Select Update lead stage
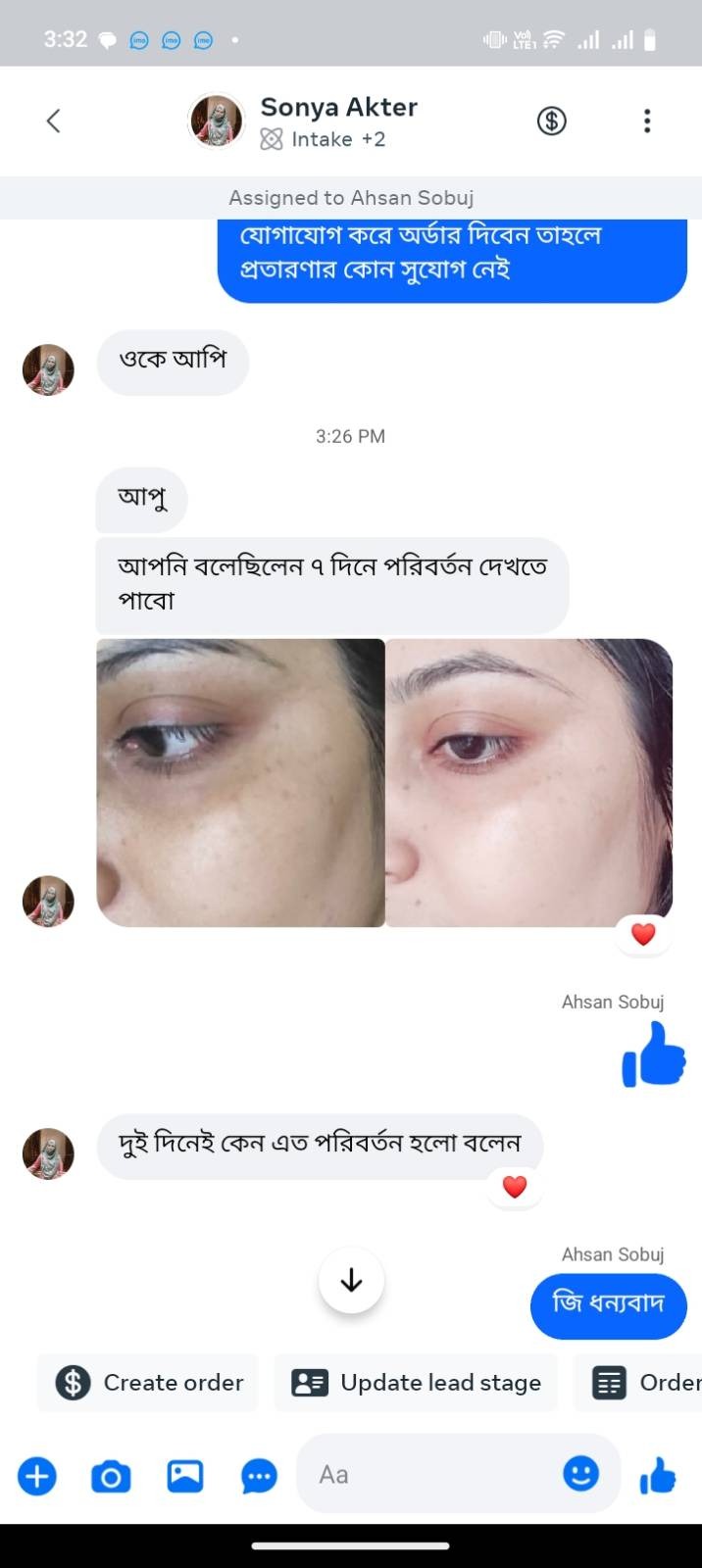702x1568 pixels. [x=416, y=1382]
